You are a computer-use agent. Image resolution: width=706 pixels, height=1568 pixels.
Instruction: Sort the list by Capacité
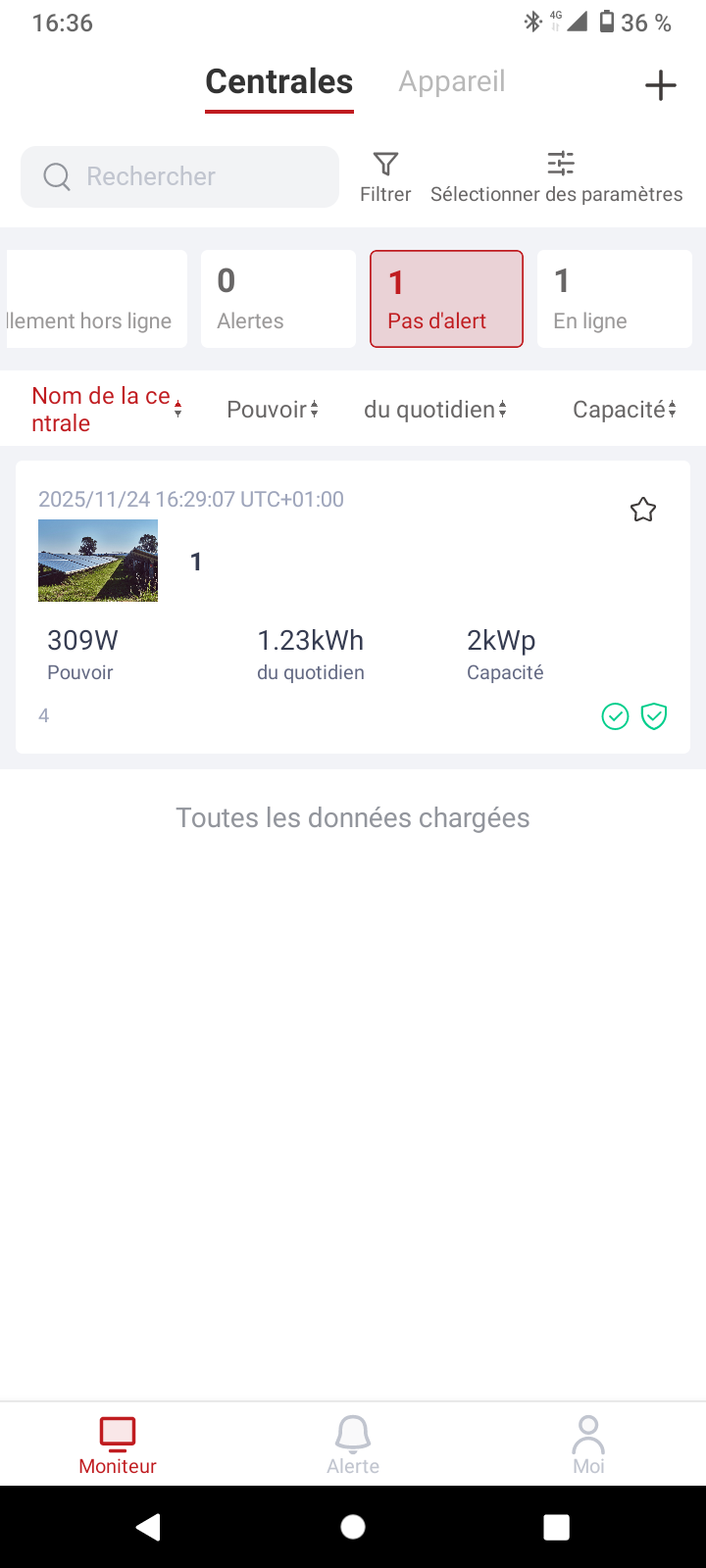pos(625,410)
